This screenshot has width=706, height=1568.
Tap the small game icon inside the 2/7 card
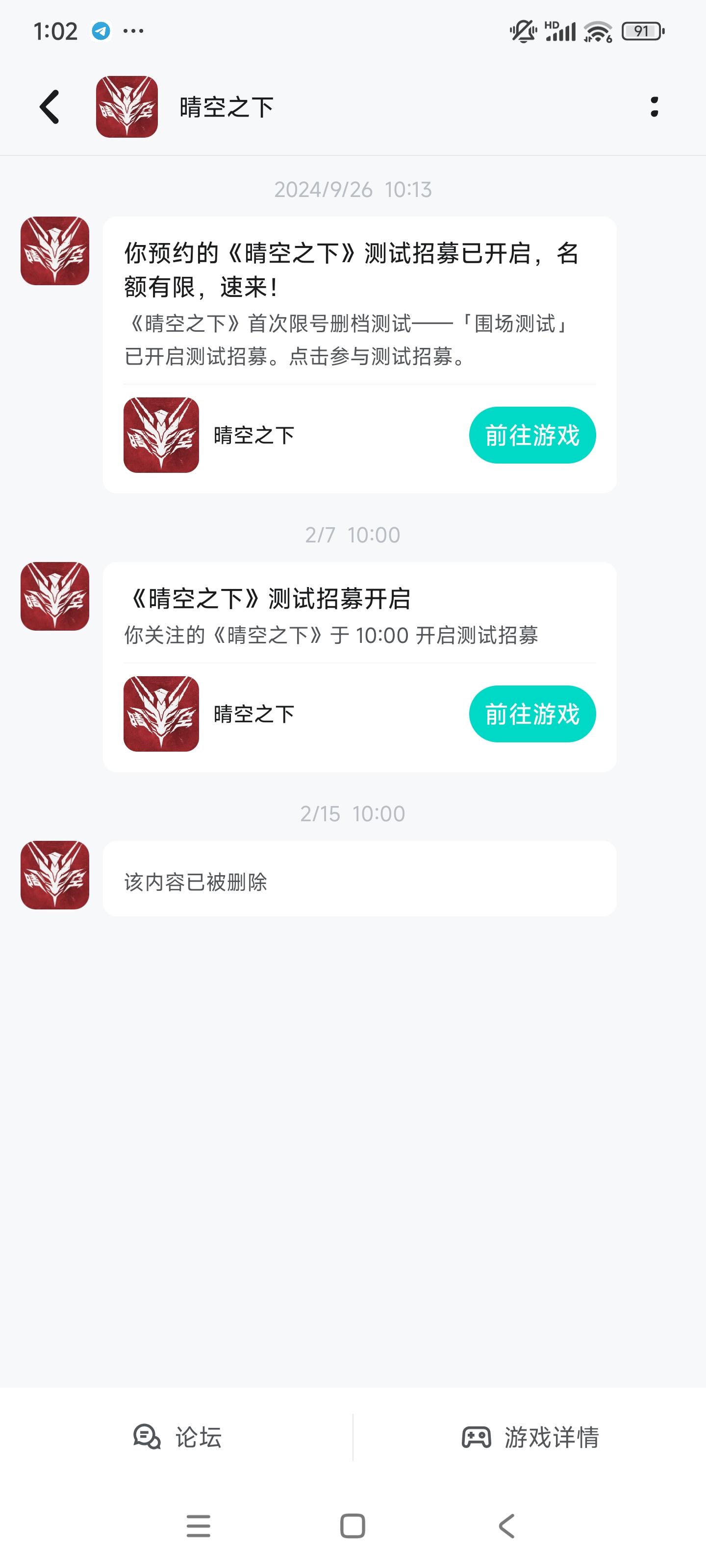coord(161,713)
